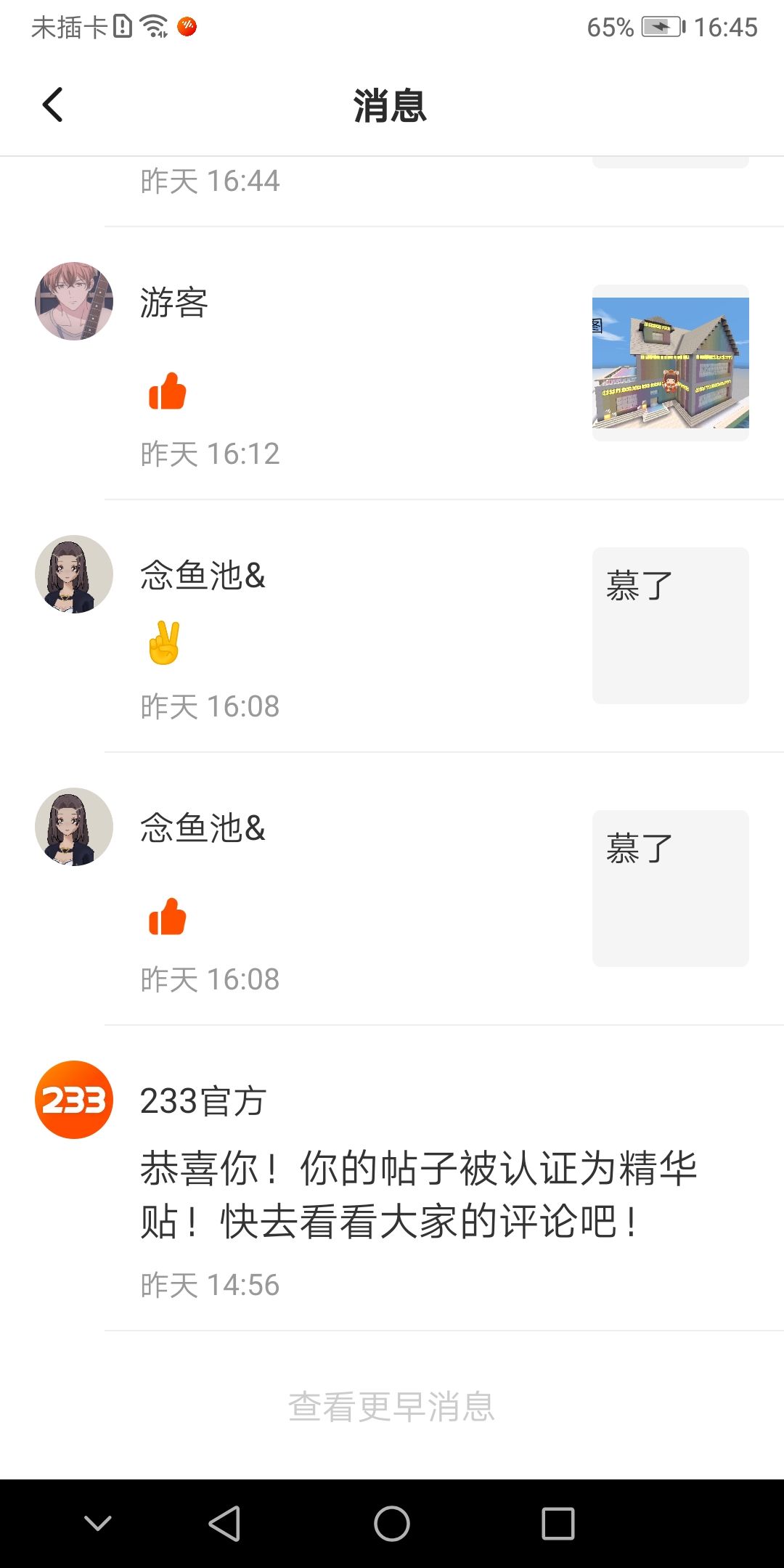Open the 233官方 featured post notification
Image resolution: width=784 pixels, height=1568 pixels.
point(418,1194)
